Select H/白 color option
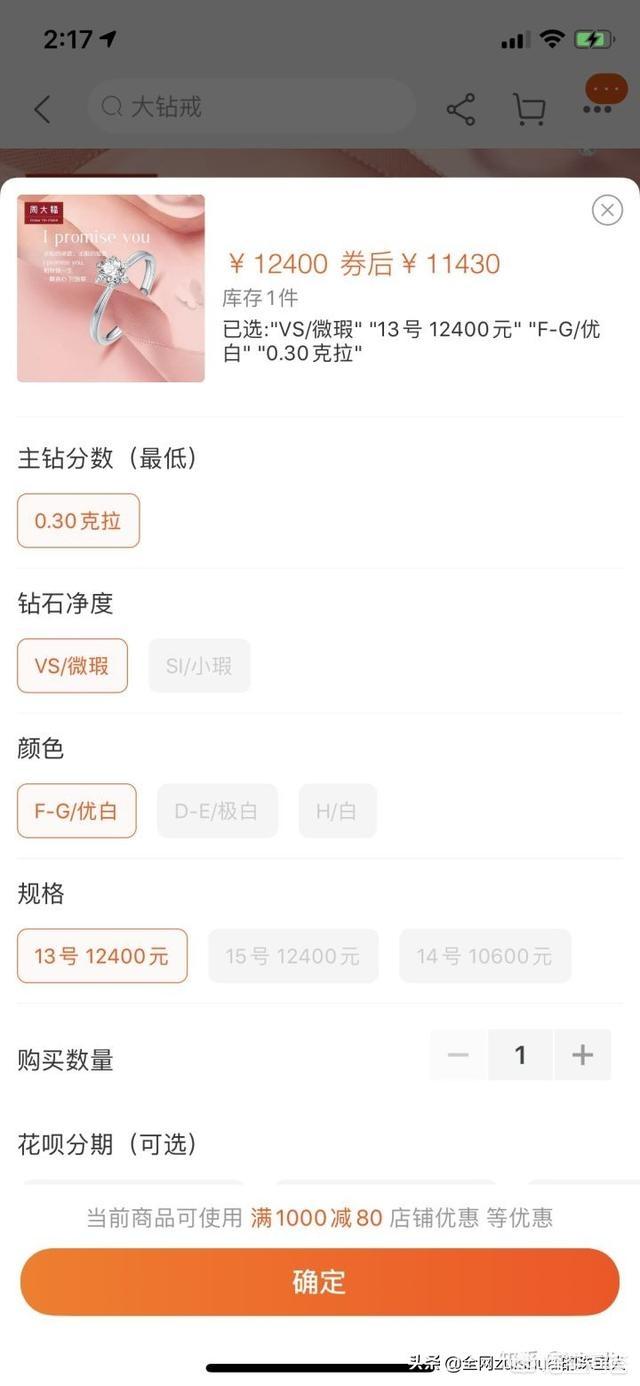Image resolution: width=640 pixels, height=1386 pixels. (337, 811)
